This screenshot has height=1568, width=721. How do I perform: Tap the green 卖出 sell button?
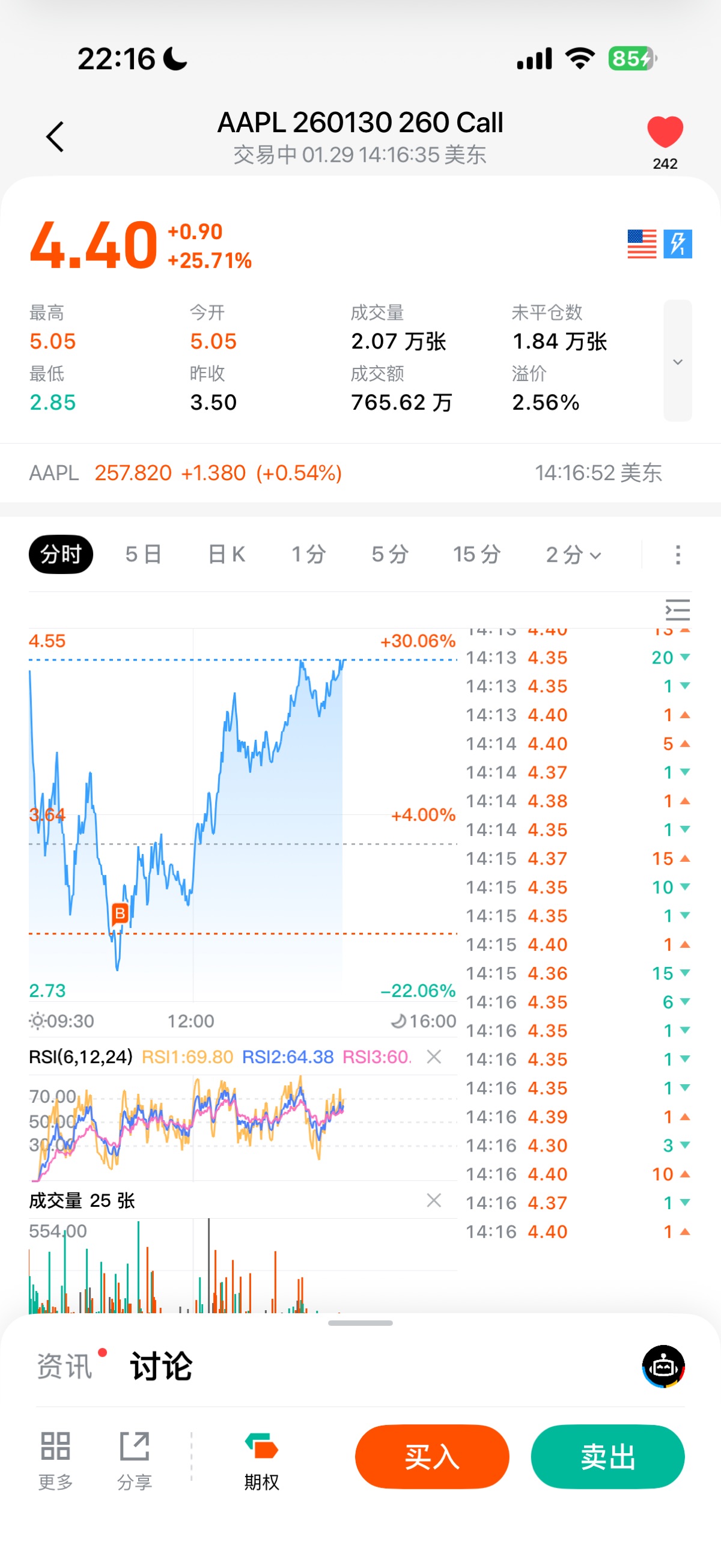[x=607, y=1457]
